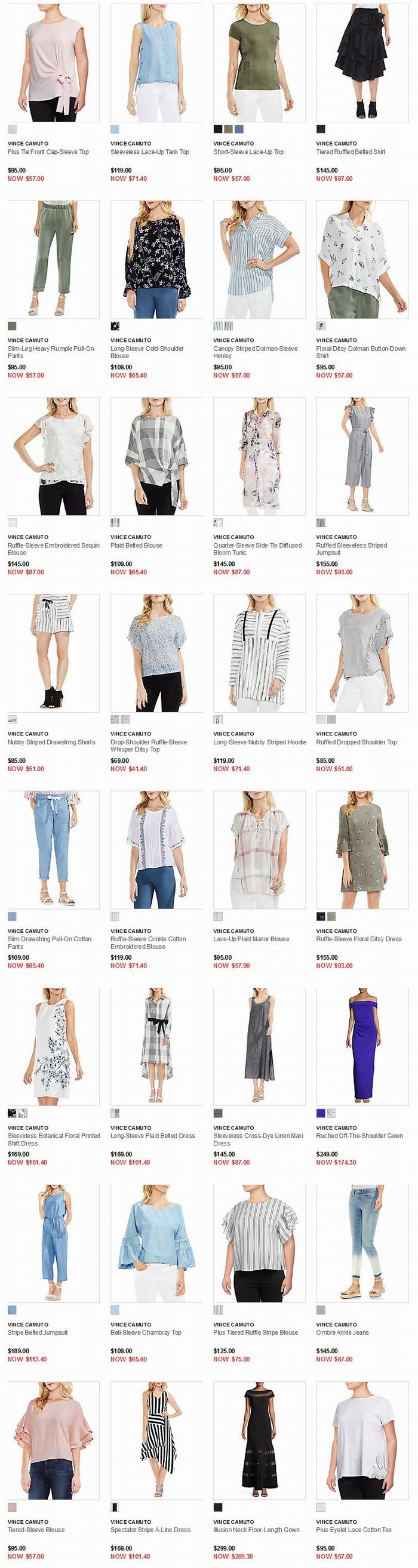Select gray swatch for Ruffle-Sleeve Floral Ditsy Dress
The height and width of the screenshot is (1568, 418).
pyautogui.click(x=331, y=916)
